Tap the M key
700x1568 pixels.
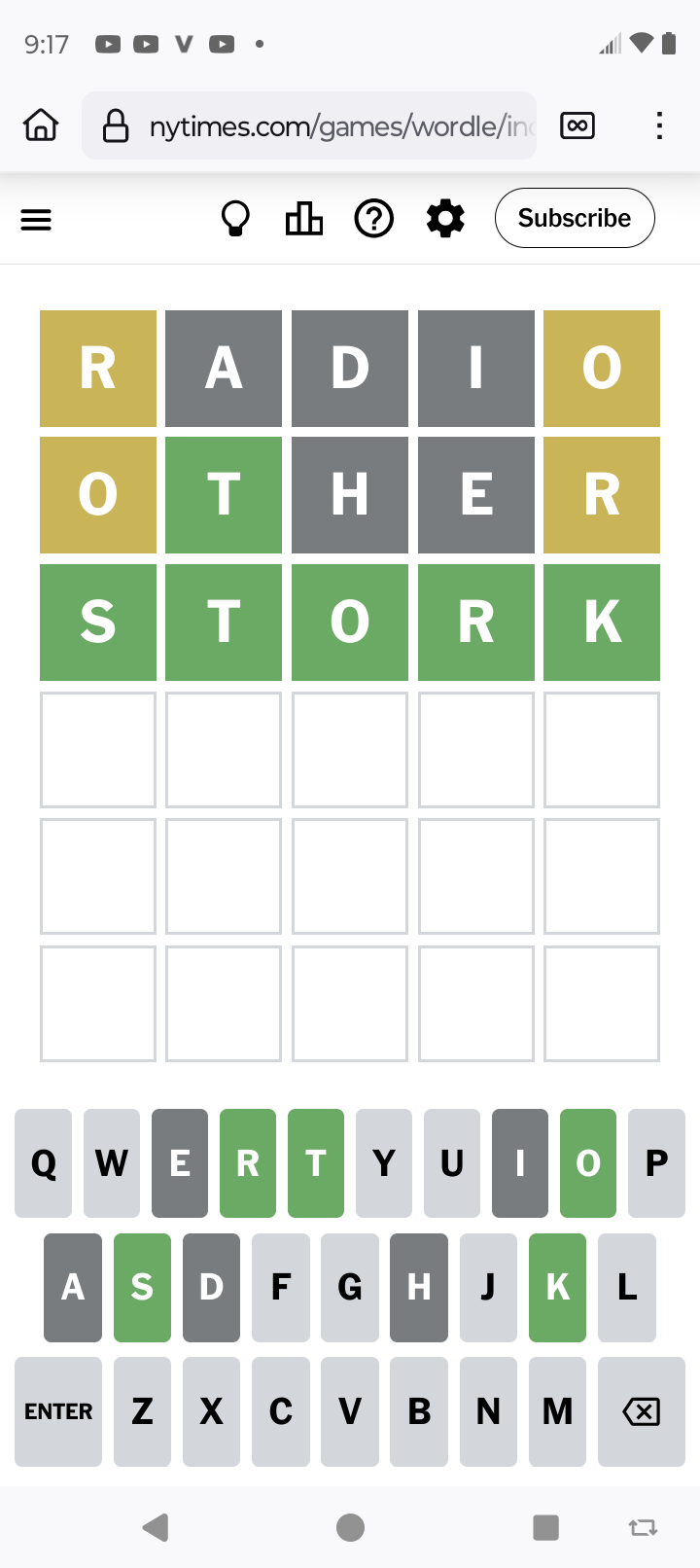tap(558, 1411)
